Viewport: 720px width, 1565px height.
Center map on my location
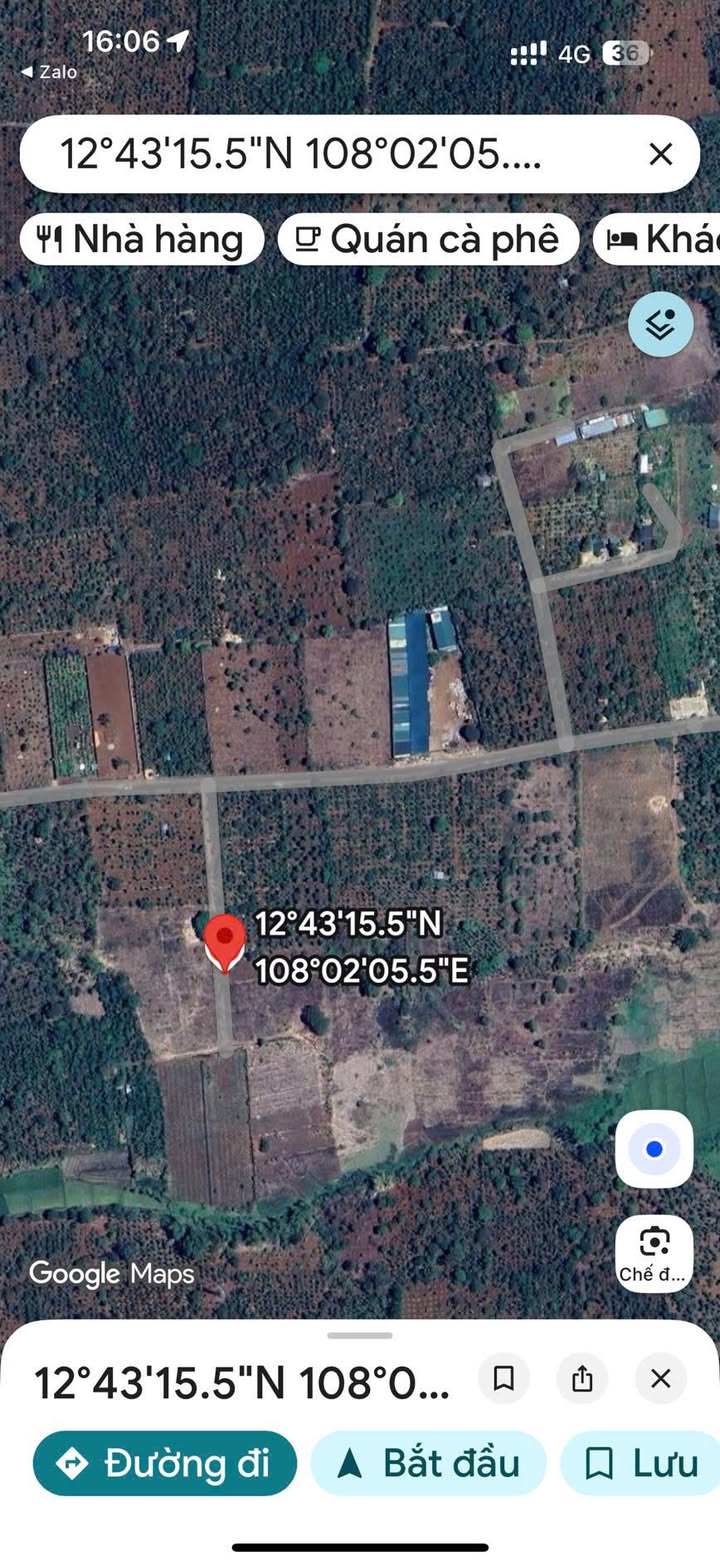tap(654, 1149)
